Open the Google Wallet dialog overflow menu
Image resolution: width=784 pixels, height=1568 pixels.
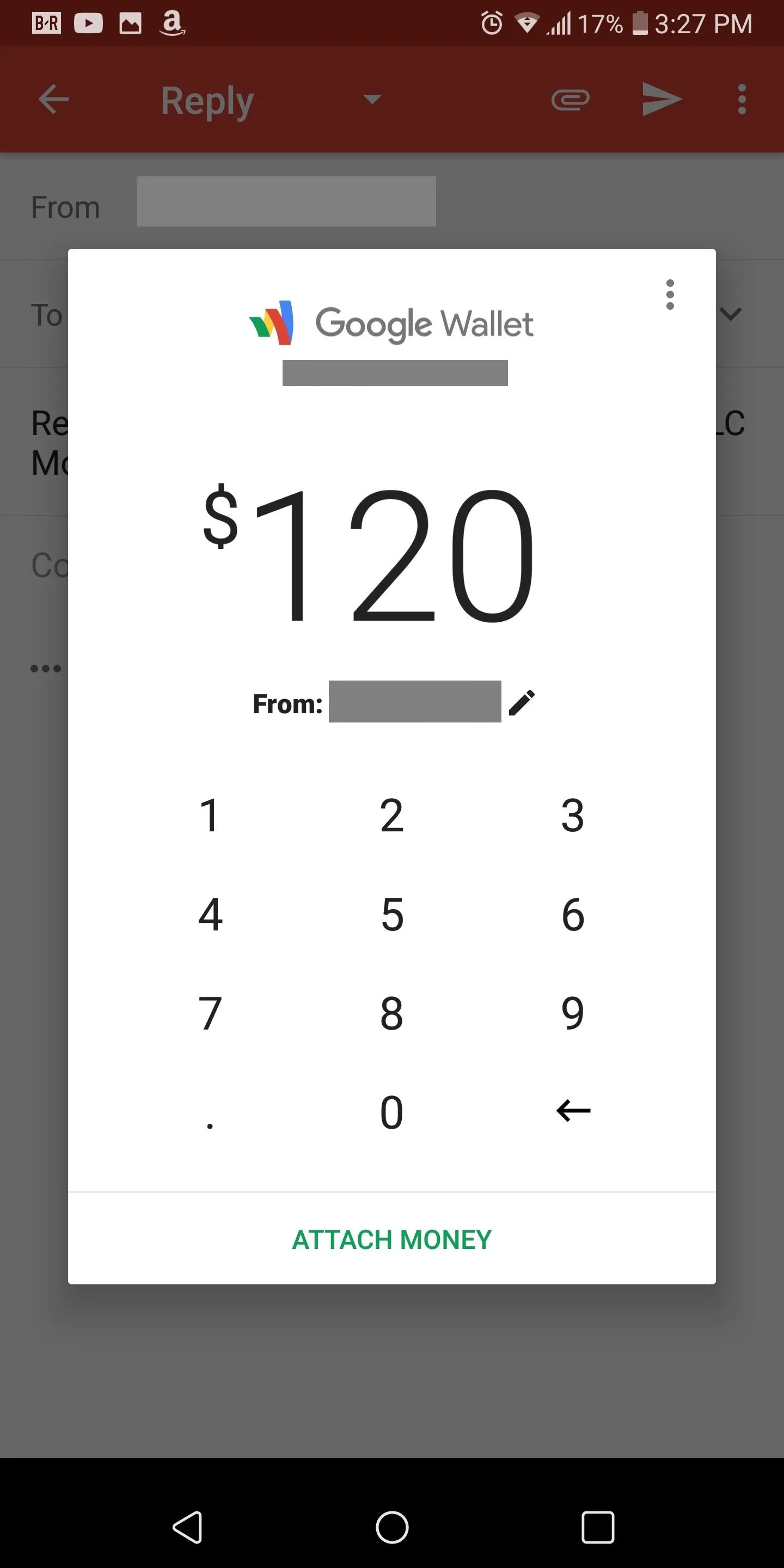(670, 295)
